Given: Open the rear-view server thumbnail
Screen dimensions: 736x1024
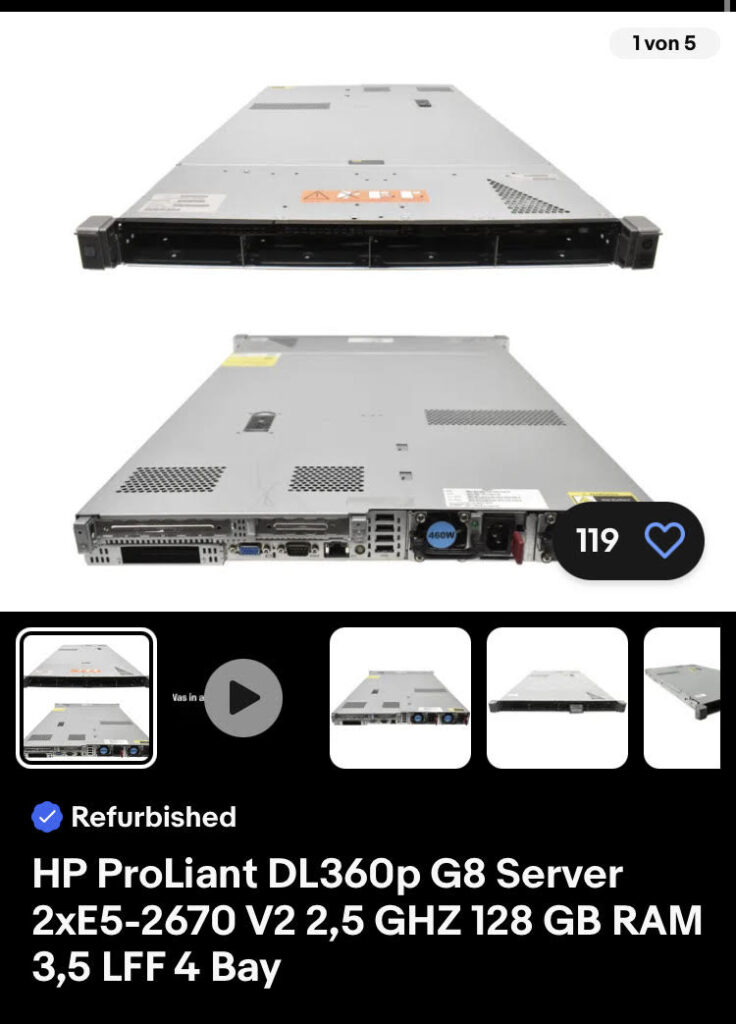Looking at the screenshot, I should [x=400, y=697].
